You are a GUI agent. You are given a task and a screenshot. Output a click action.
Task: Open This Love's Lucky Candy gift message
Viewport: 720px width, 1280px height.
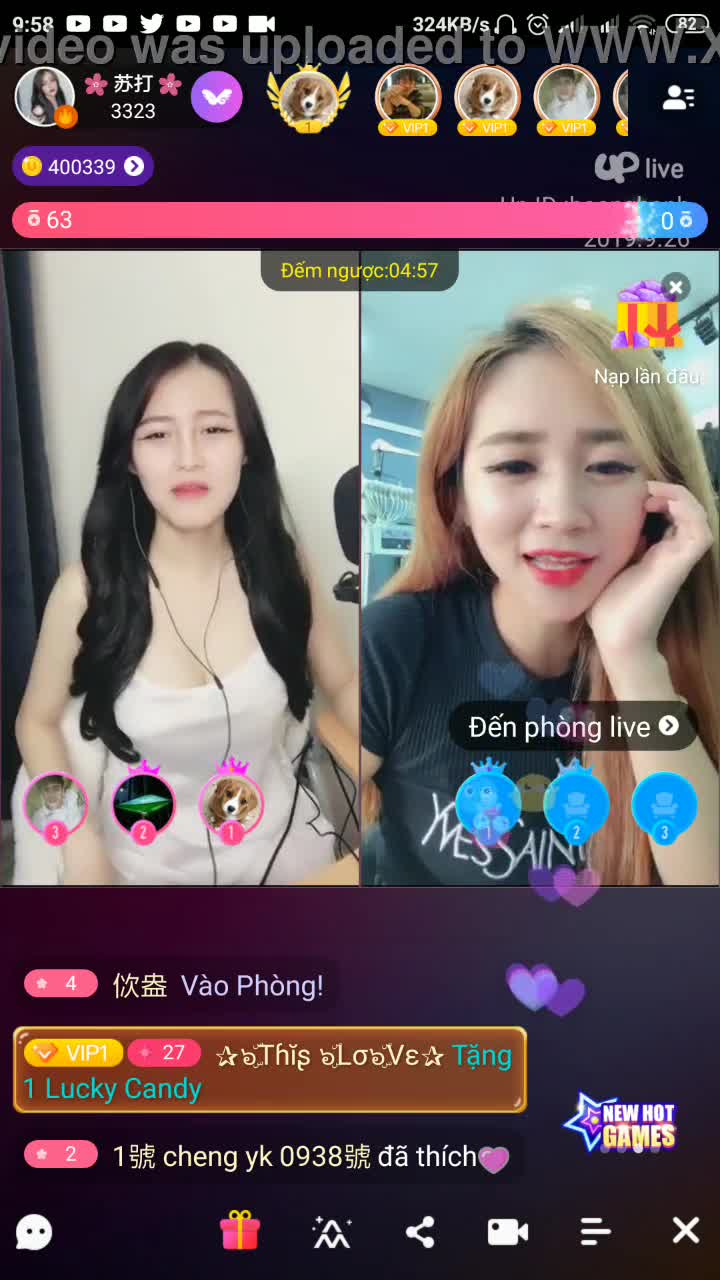269,1070
